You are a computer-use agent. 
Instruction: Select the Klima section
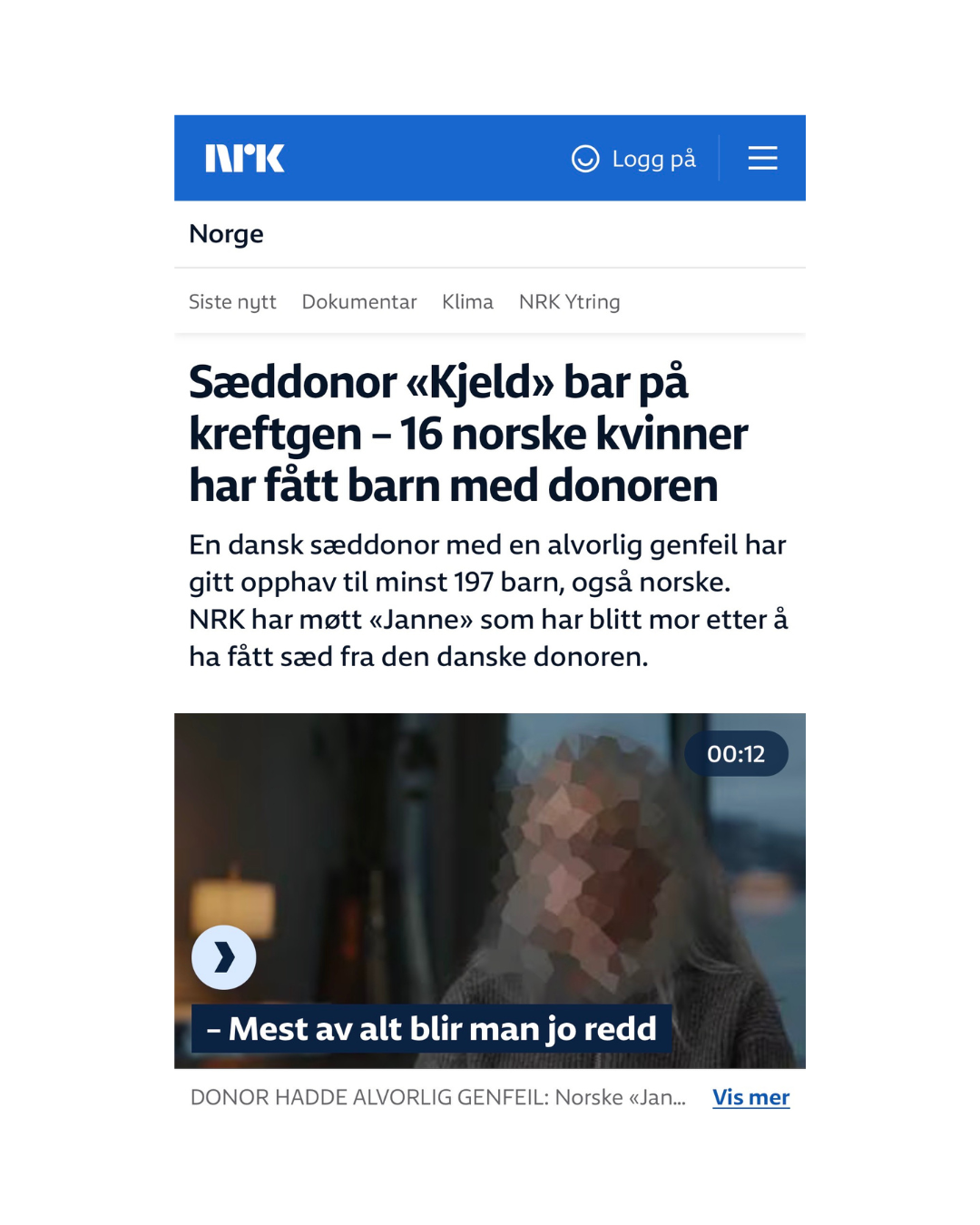click(467, 302)
